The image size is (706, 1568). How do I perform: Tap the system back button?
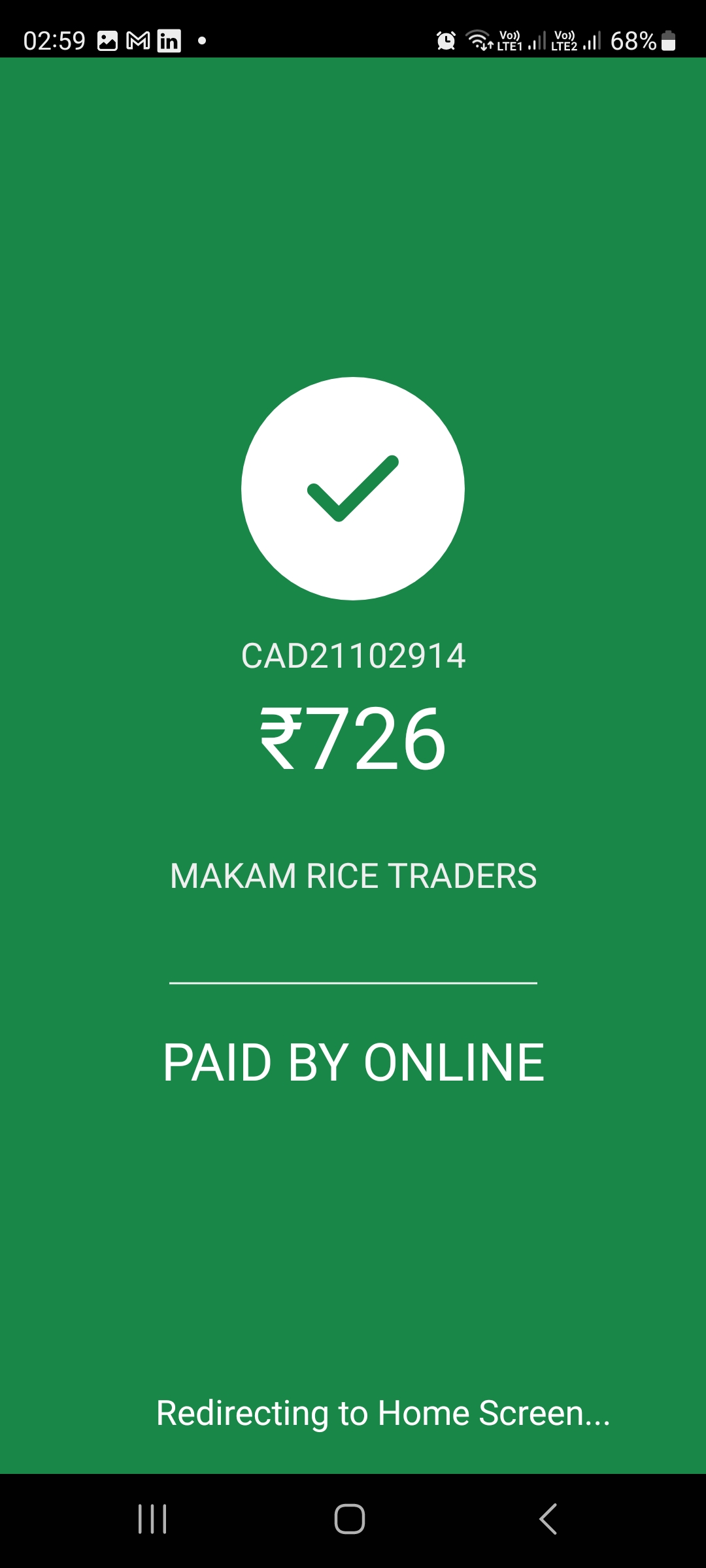tap(548, 1519)
